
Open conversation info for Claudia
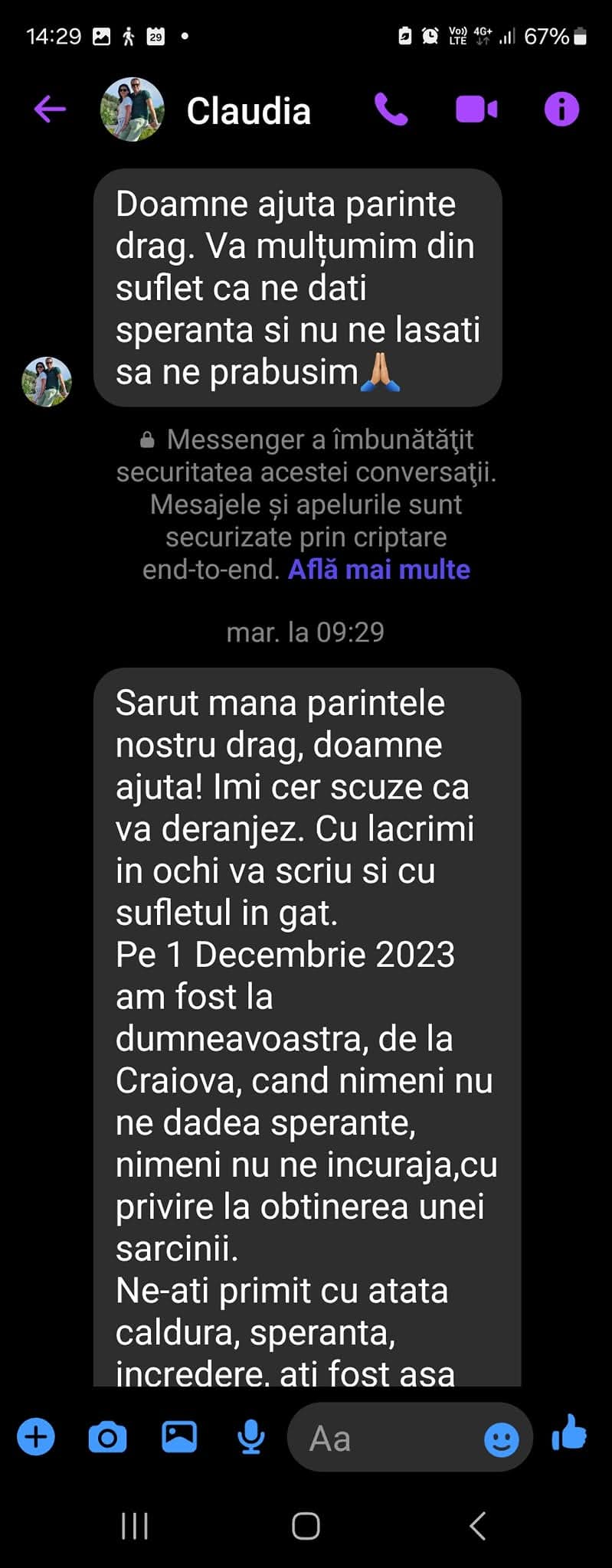(x=561, y=109)
